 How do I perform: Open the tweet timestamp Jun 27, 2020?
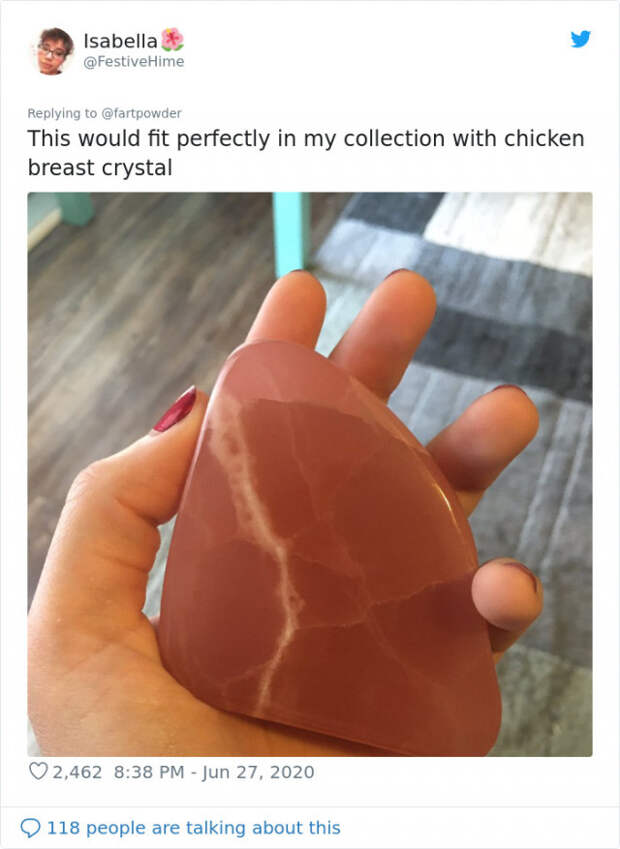(214, 772)
